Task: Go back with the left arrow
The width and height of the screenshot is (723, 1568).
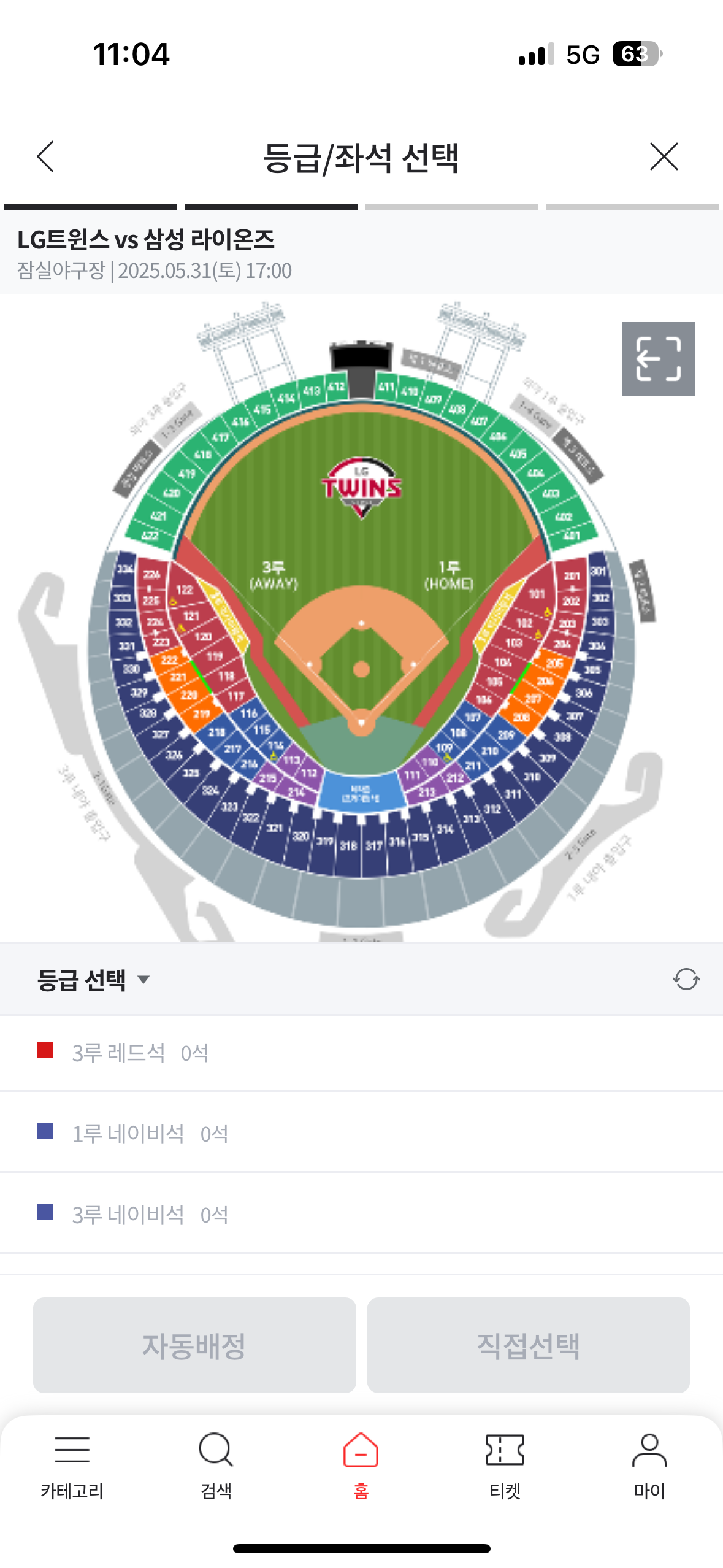Action: pyautogui.click(x=46, y=156)
